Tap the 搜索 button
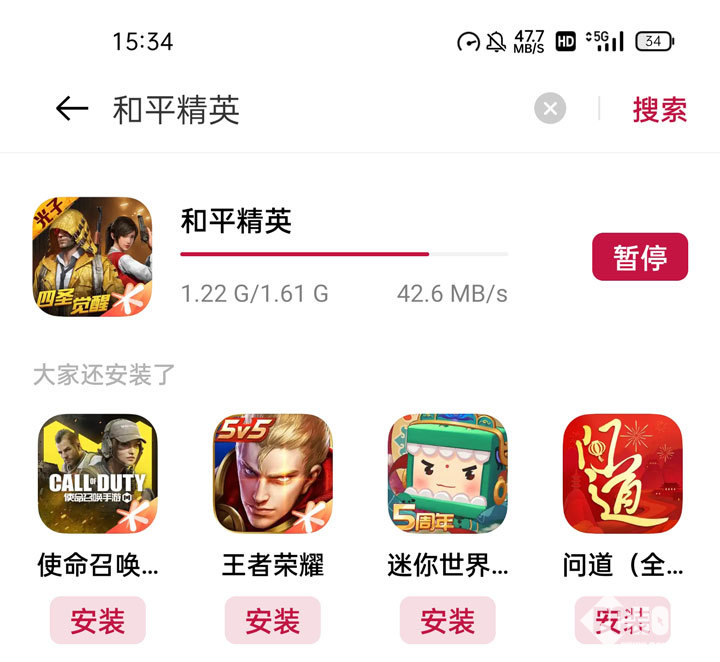 tap(659, 109)
